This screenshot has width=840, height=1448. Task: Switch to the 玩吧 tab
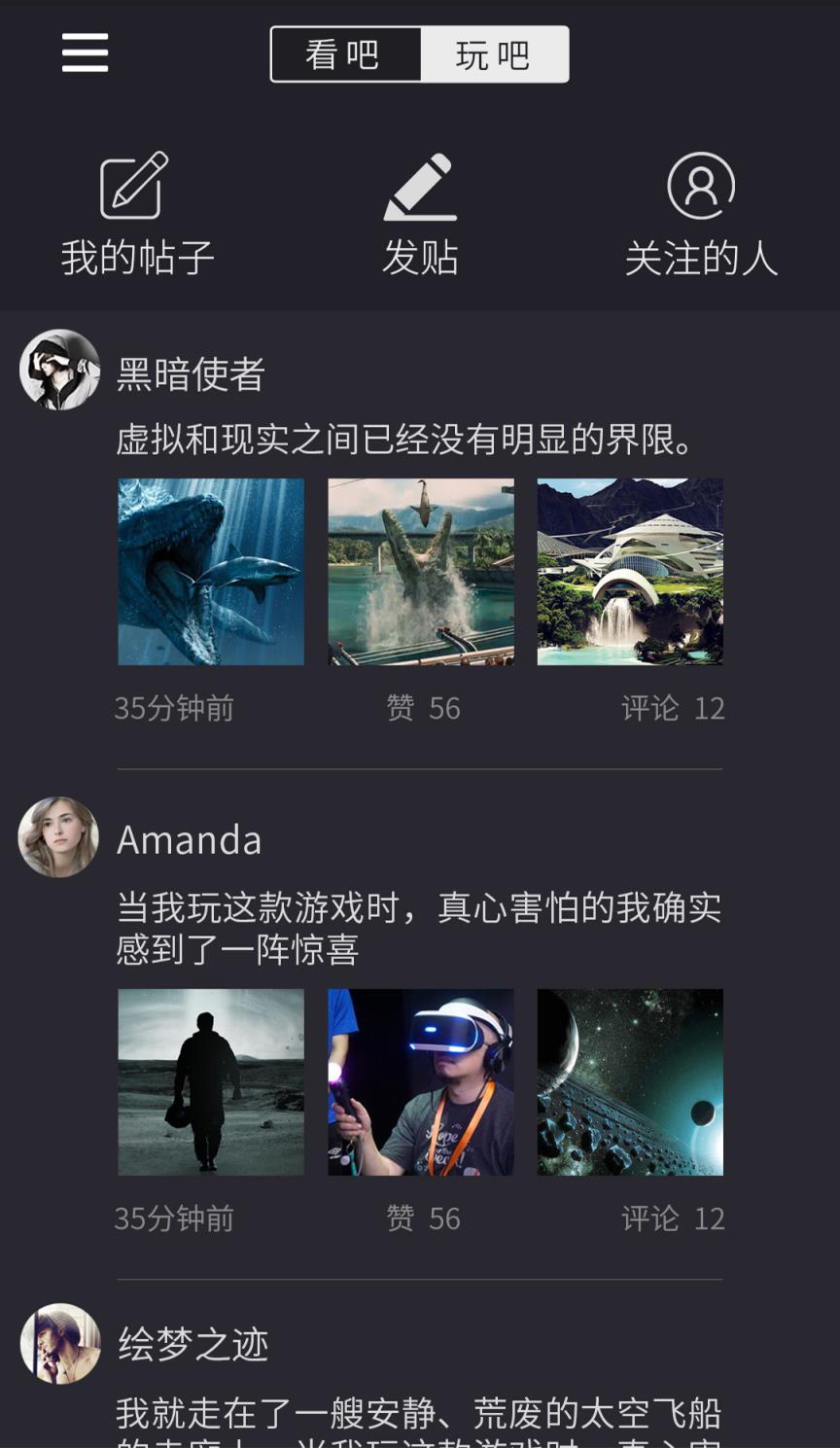coord(494,54)
